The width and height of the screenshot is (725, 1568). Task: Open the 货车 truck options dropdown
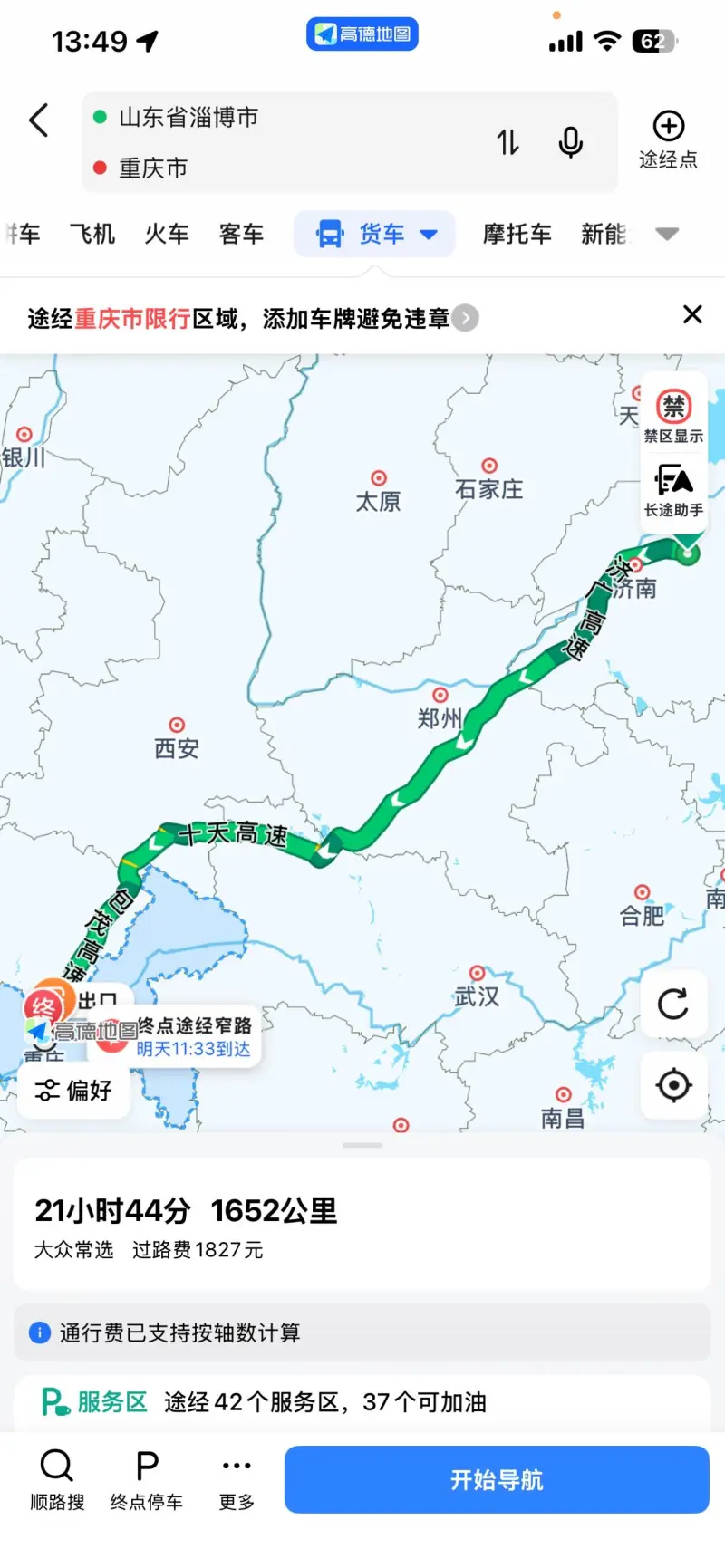(x=429, y=235)
